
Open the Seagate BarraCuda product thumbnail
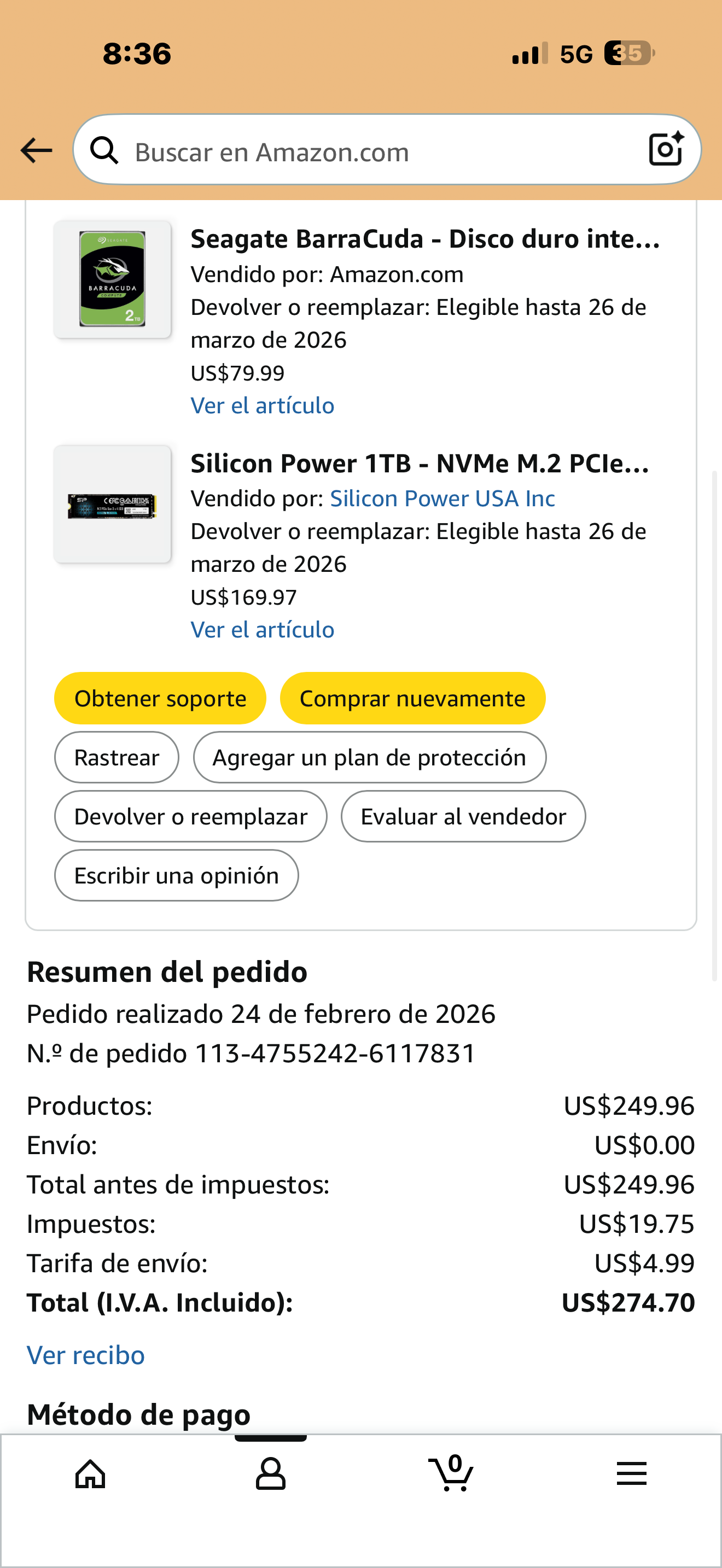(113, 279)
